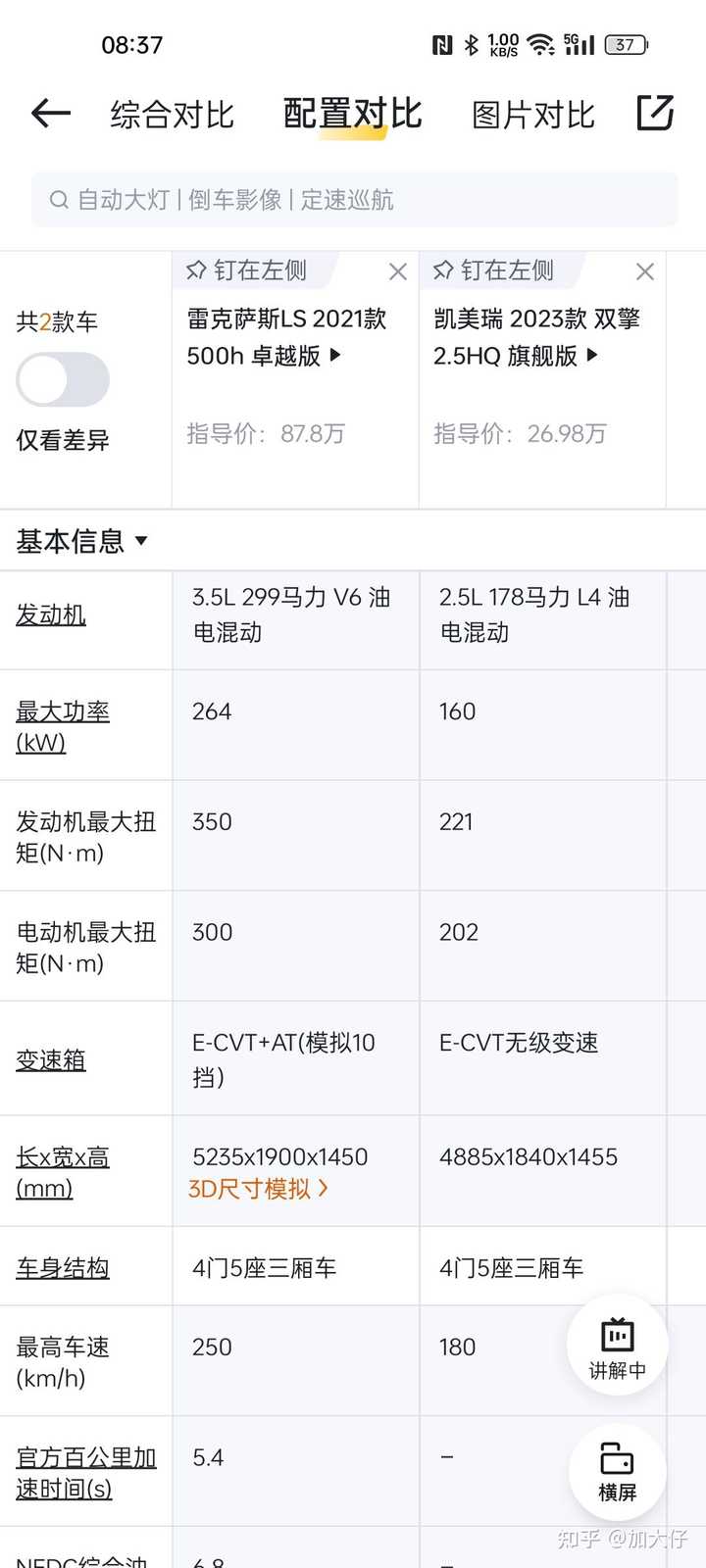This screenshot has height=1568, width=706.
Task: Pin 凯美瑞 to the left side
Action: (x=493, y=270)
